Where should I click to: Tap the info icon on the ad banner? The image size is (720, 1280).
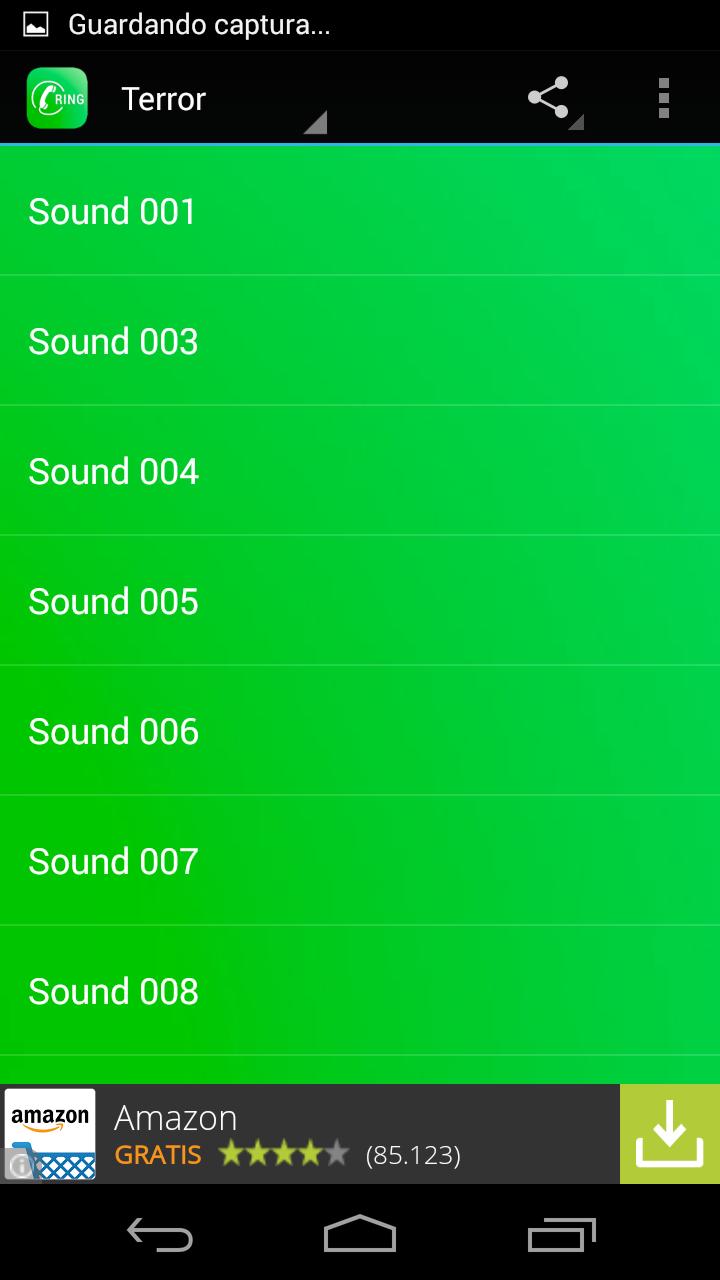point(18,1165)
